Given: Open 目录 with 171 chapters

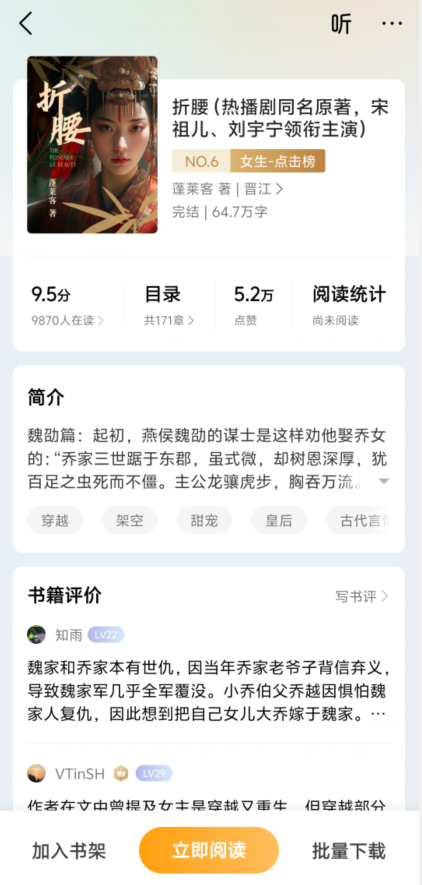Looking at the screenshot, I should [x=169, y=305].
